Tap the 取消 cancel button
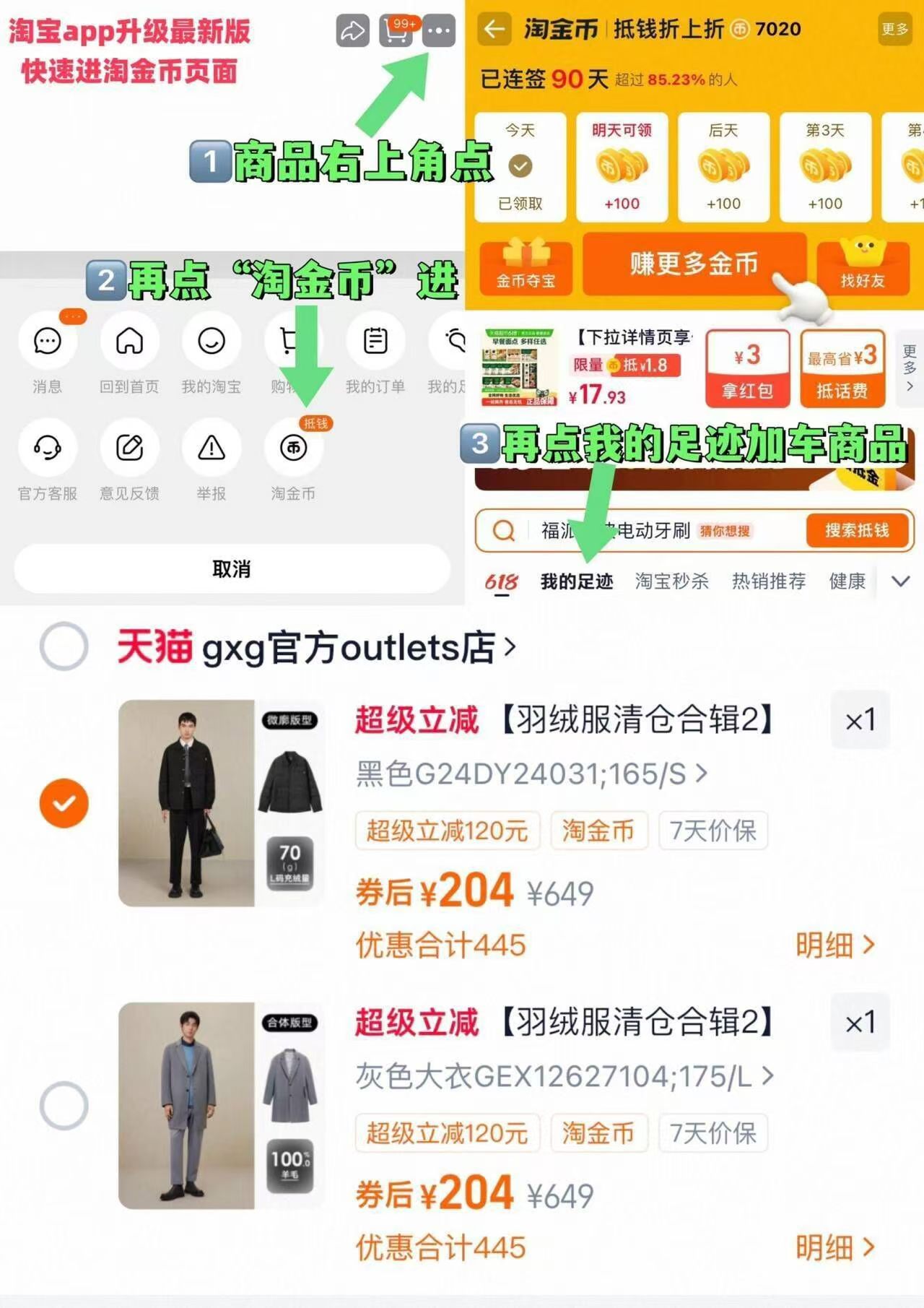Image resolution: width=924 pixels, height=1308 pixels. click(231, 570)
